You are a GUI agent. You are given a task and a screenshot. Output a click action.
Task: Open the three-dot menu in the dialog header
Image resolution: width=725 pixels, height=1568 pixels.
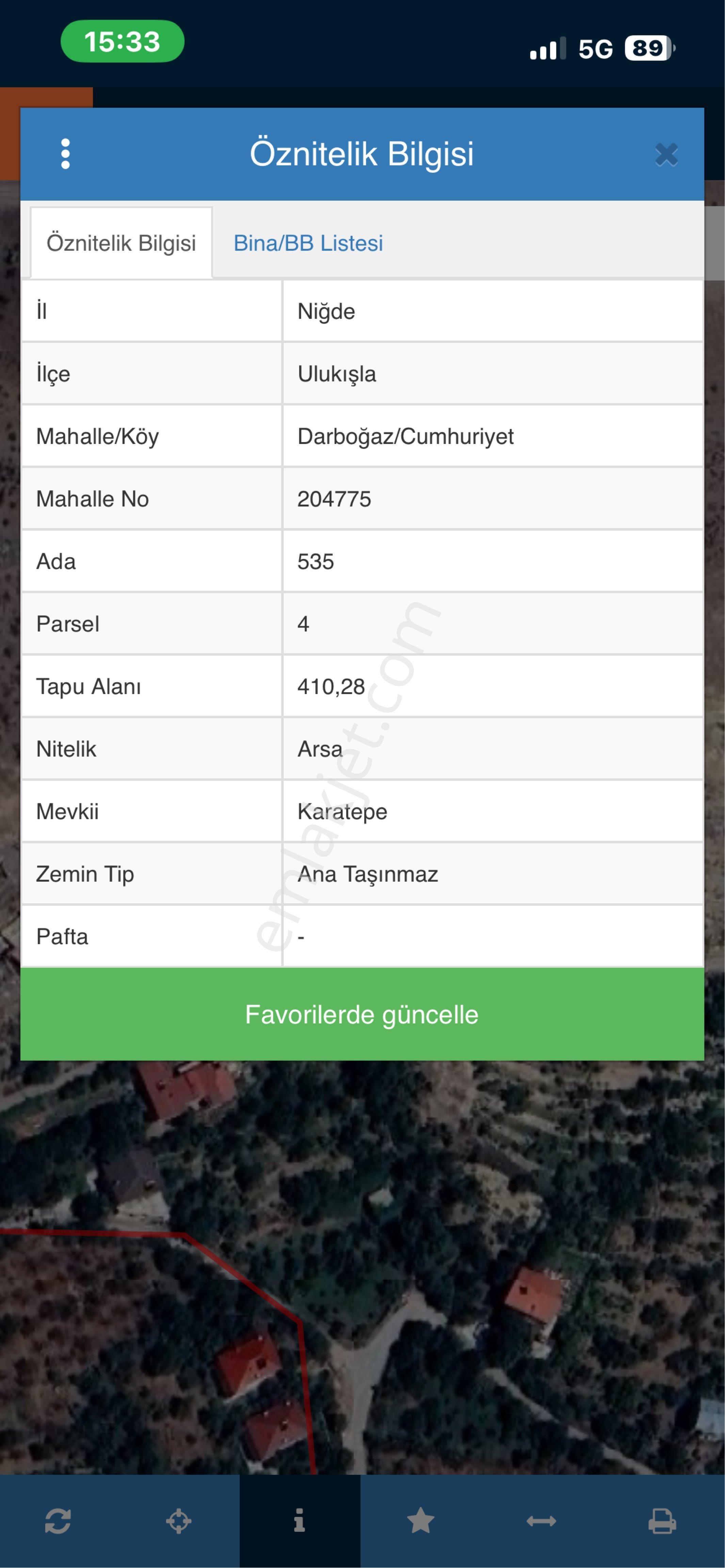coord(65,154)
